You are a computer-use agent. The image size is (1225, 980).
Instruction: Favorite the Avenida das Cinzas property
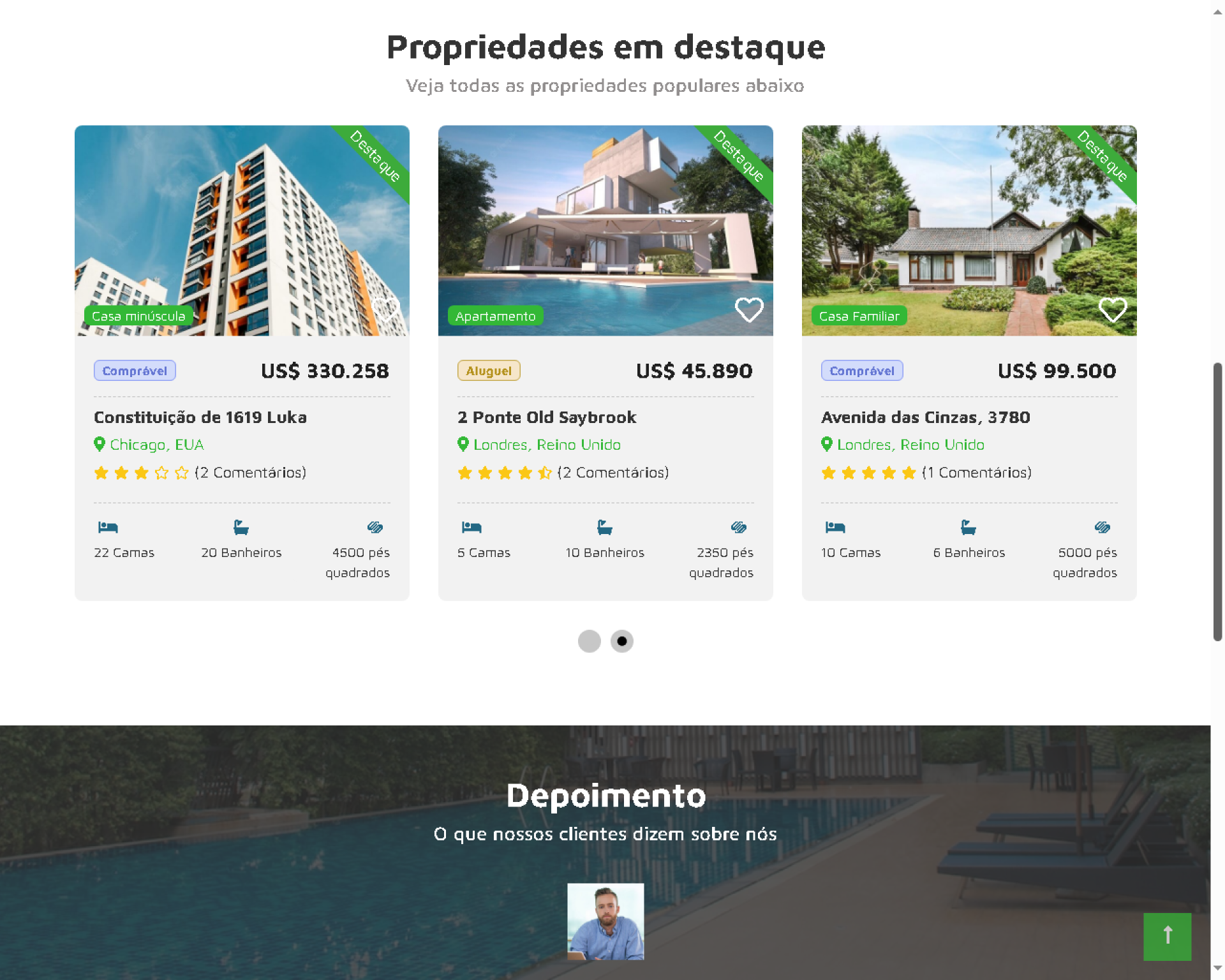(1112, 310)
